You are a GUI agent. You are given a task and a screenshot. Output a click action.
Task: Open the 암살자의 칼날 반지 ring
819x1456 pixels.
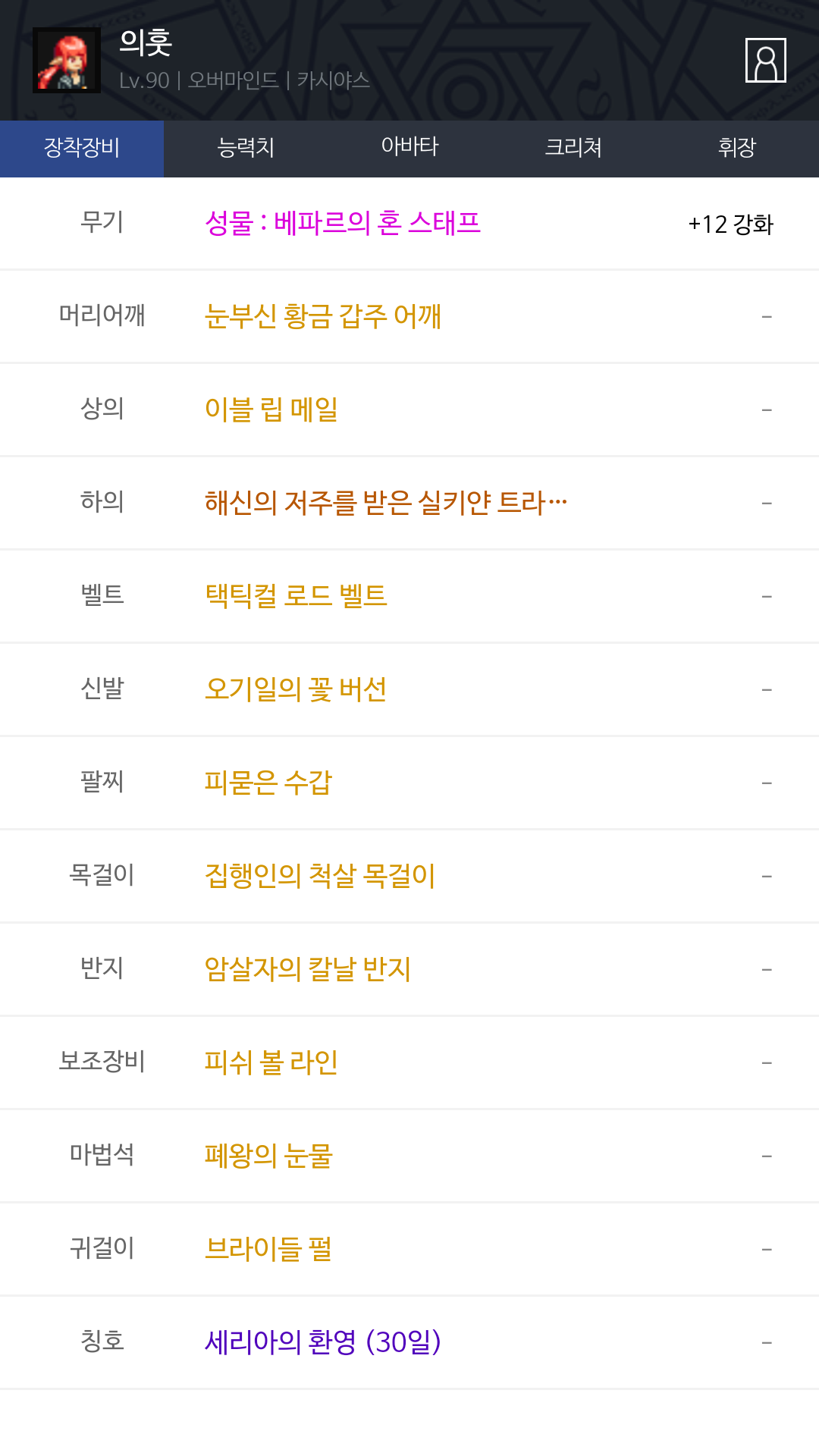coord(308,969)
